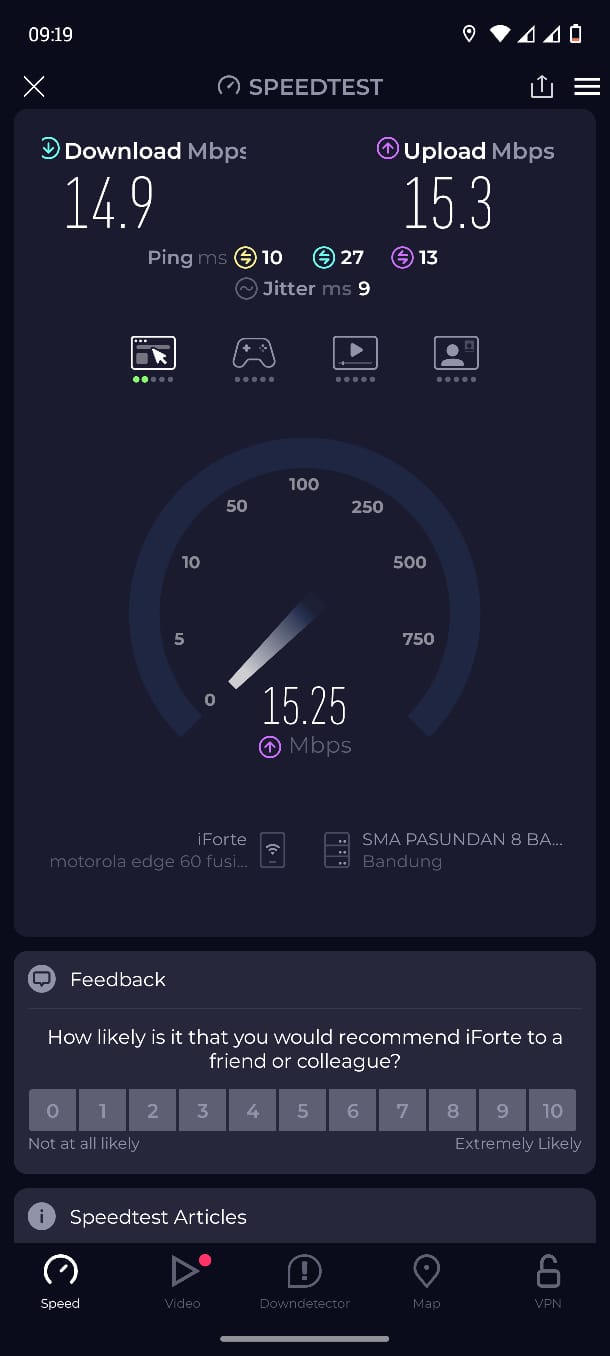This screenshot has width=610, height=1356.
Task: Rate iForte 0 on the feedback scale
Action: 53,1111
